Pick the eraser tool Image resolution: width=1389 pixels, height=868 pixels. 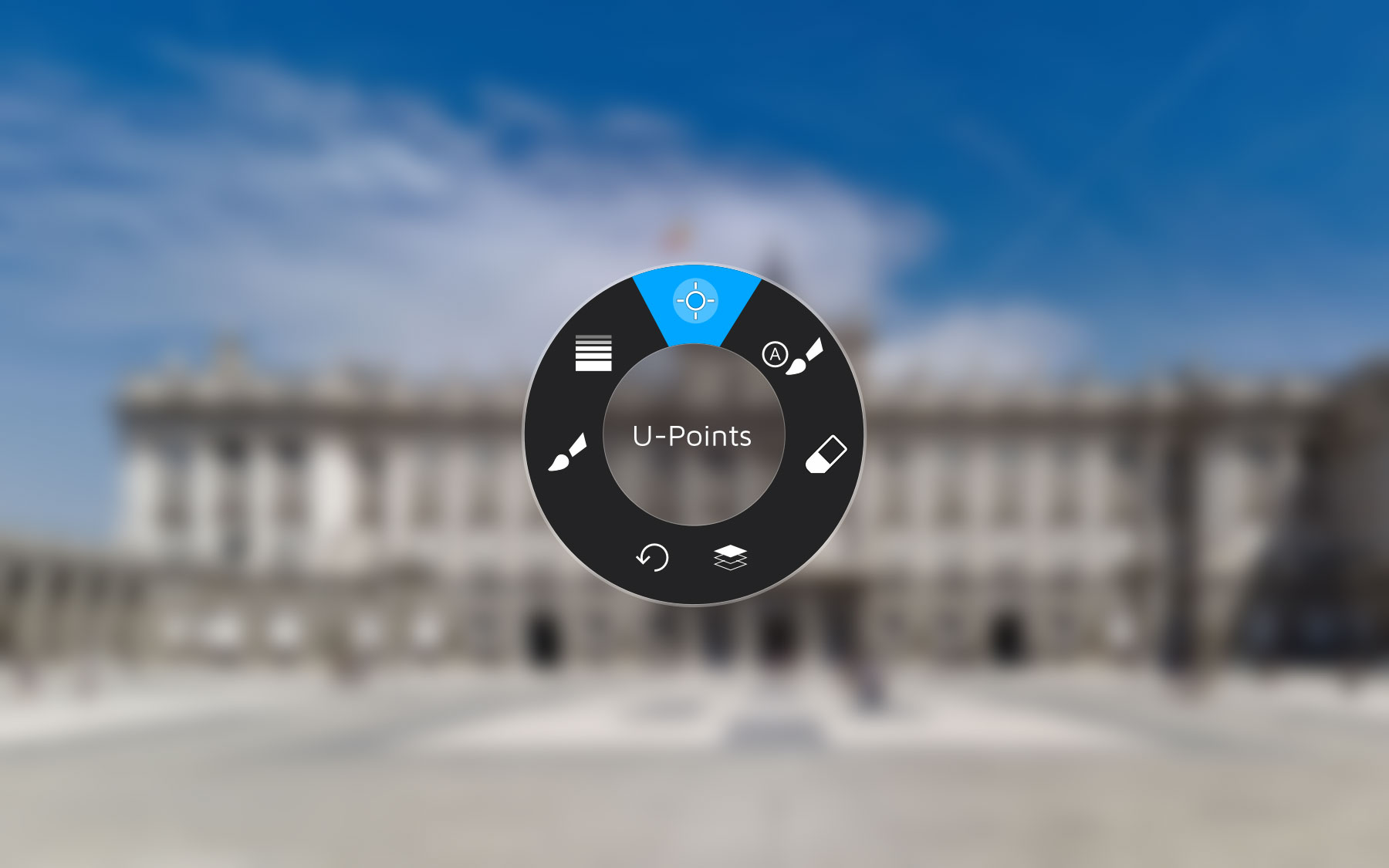(826, 454)
